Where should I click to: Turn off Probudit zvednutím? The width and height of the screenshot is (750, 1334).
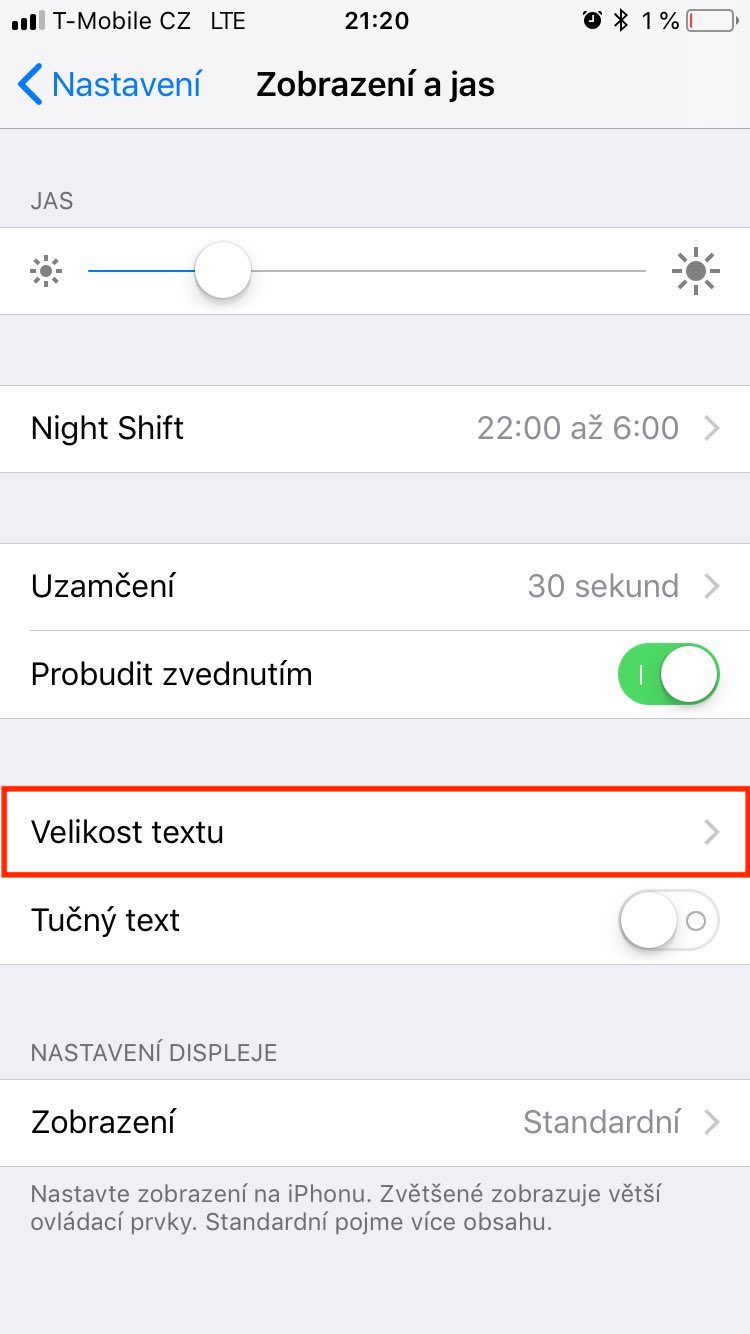coord(668,674)
